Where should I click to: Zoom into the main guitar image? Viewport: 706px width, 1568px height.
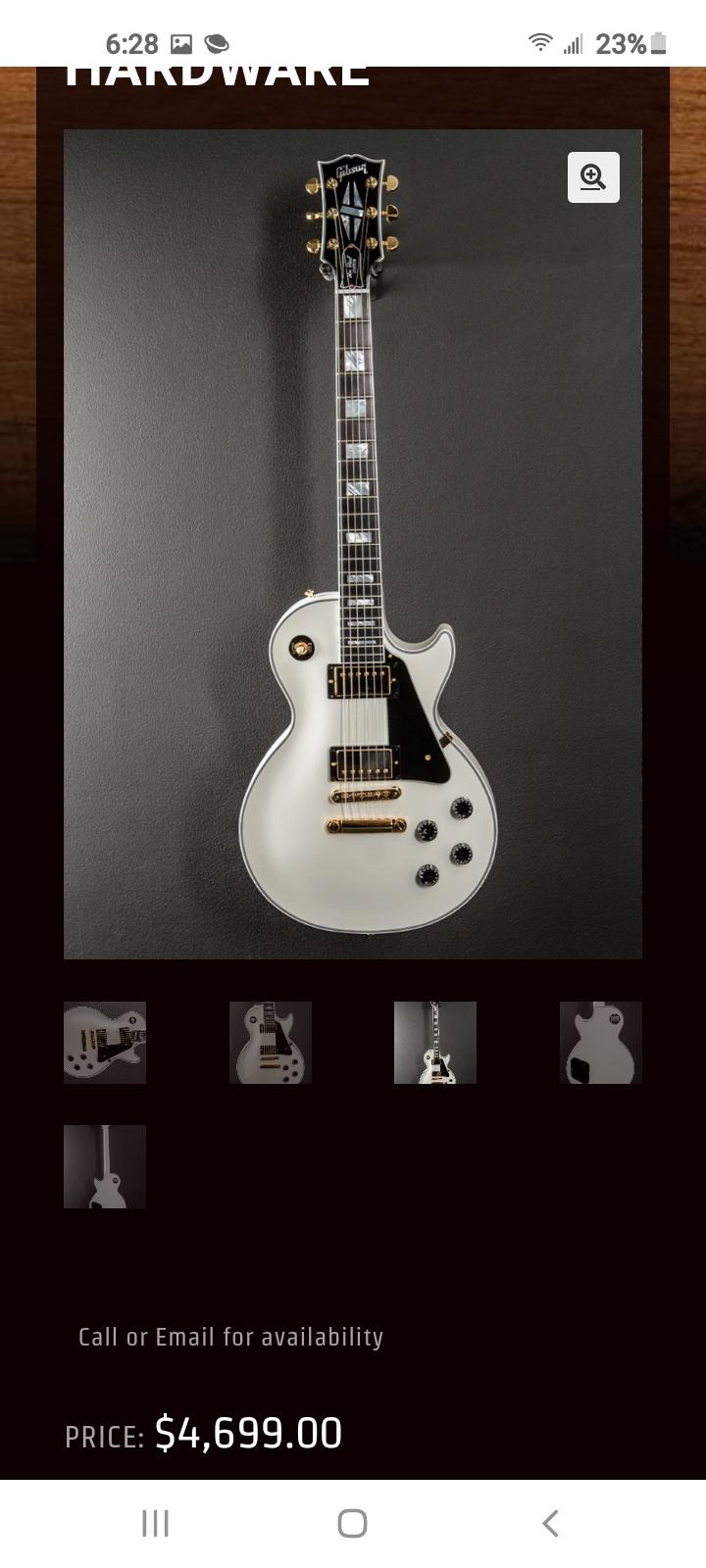click(593, 177)
